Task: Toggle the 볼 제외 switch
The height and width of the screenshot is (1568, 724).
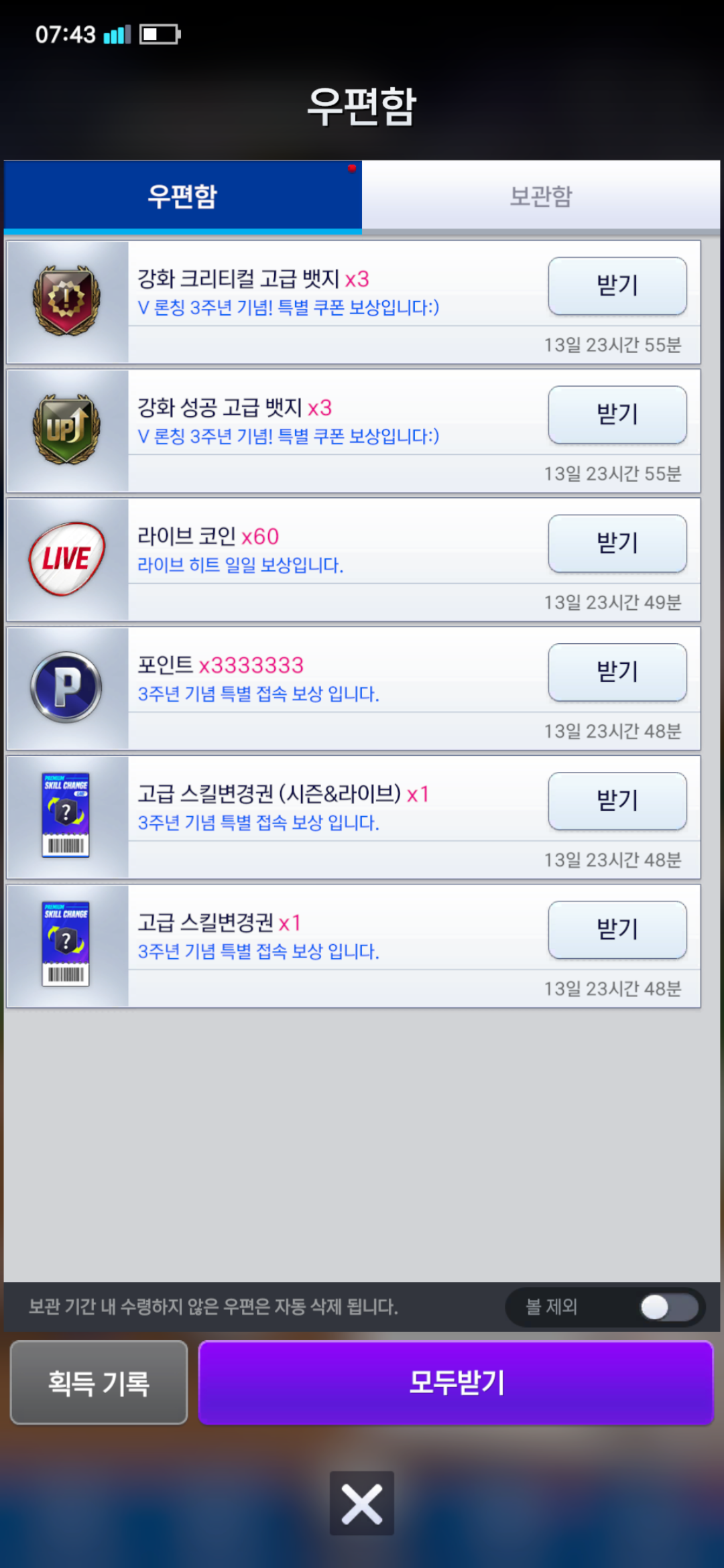Action: pos(668,1307)
